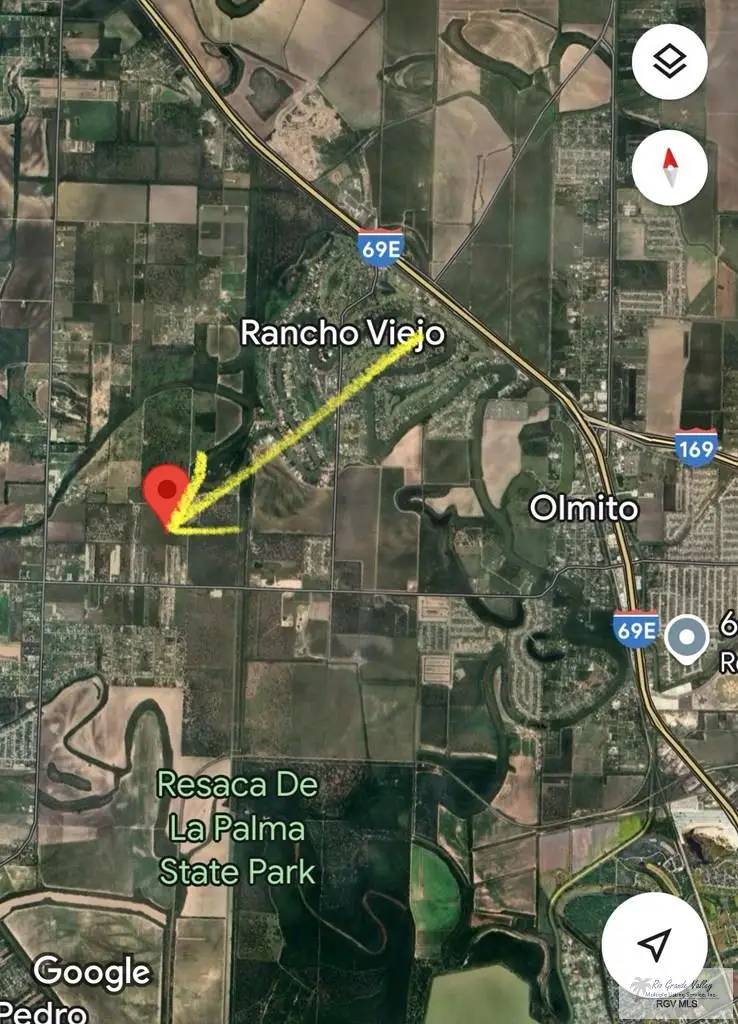Select the Olmito town label
The width and height of the screenshot is (738, 1024).
[584, 508]
